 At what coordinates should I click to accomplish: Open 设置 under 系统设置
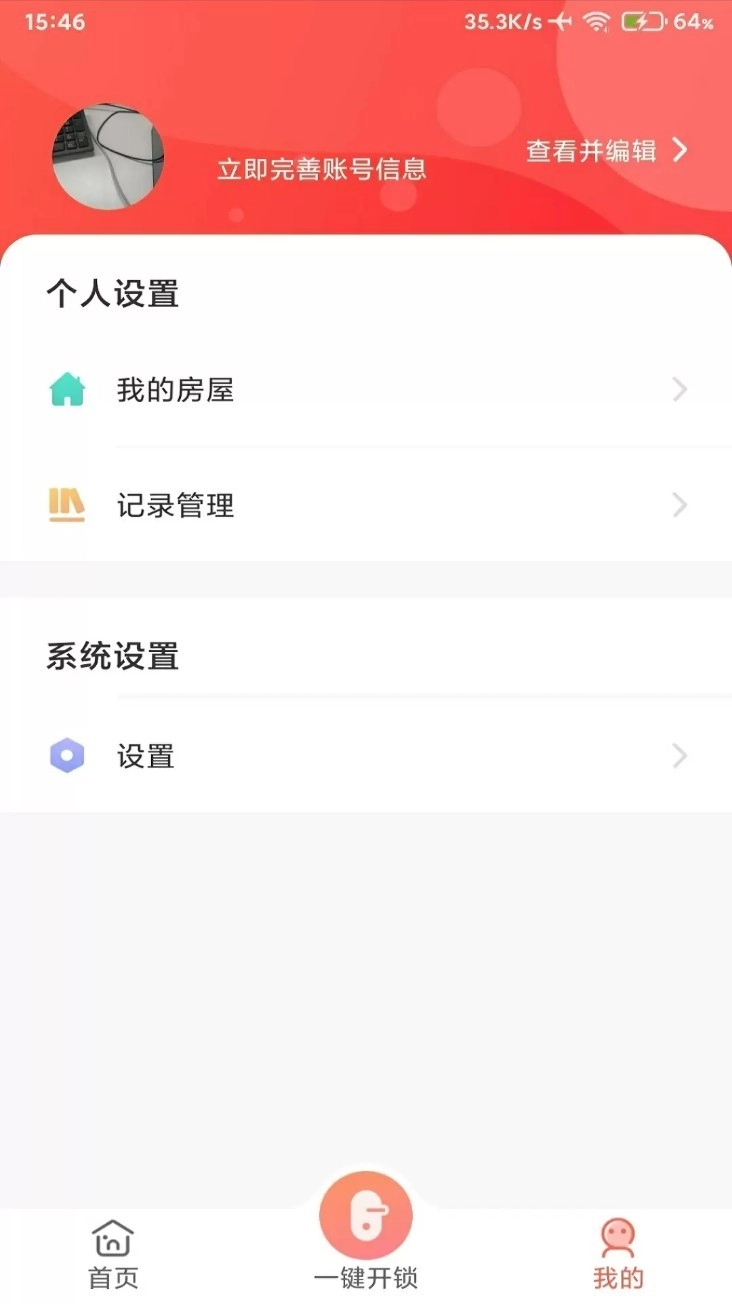[146, 755]
